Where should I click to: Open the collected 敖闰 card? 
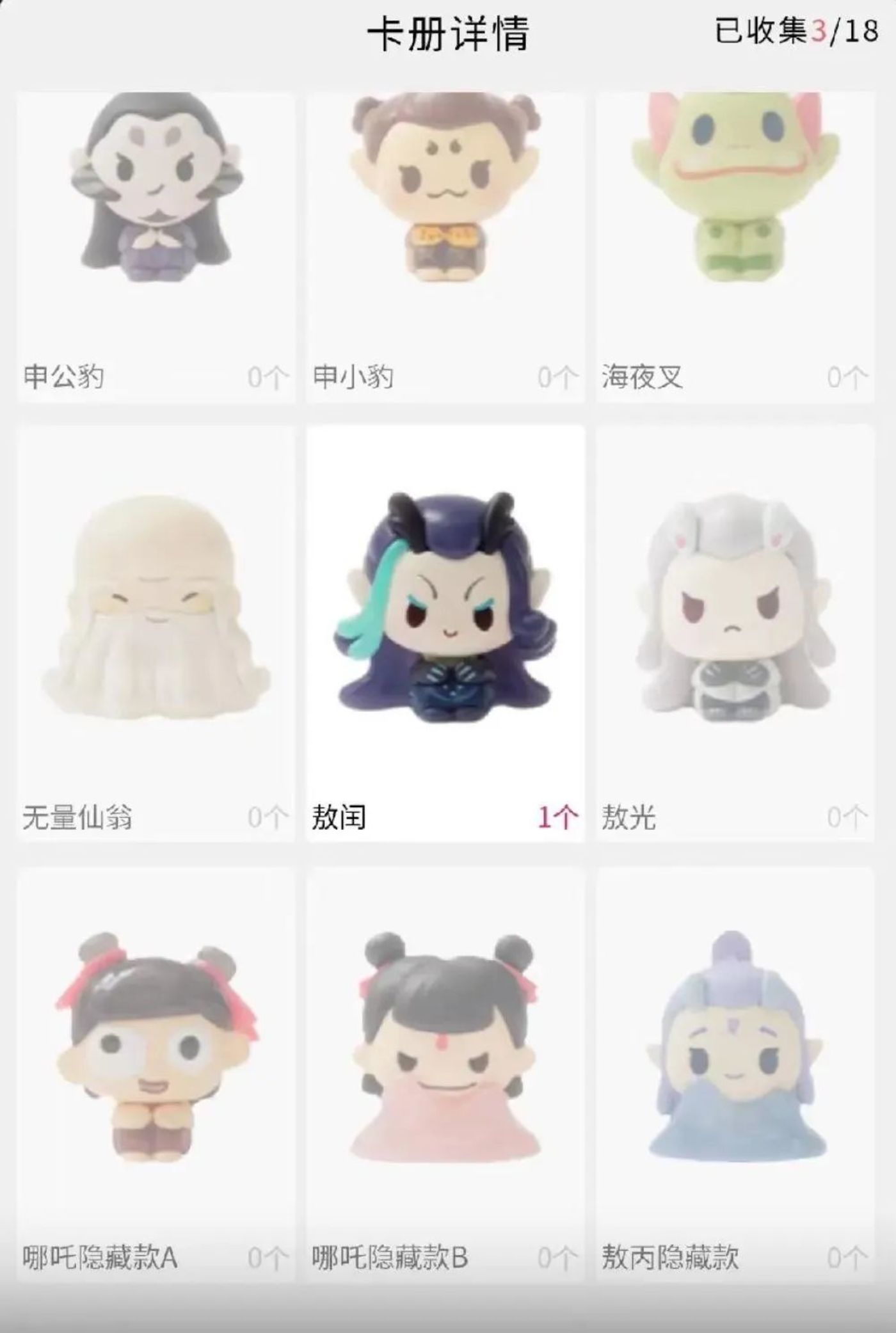(445, 632)
